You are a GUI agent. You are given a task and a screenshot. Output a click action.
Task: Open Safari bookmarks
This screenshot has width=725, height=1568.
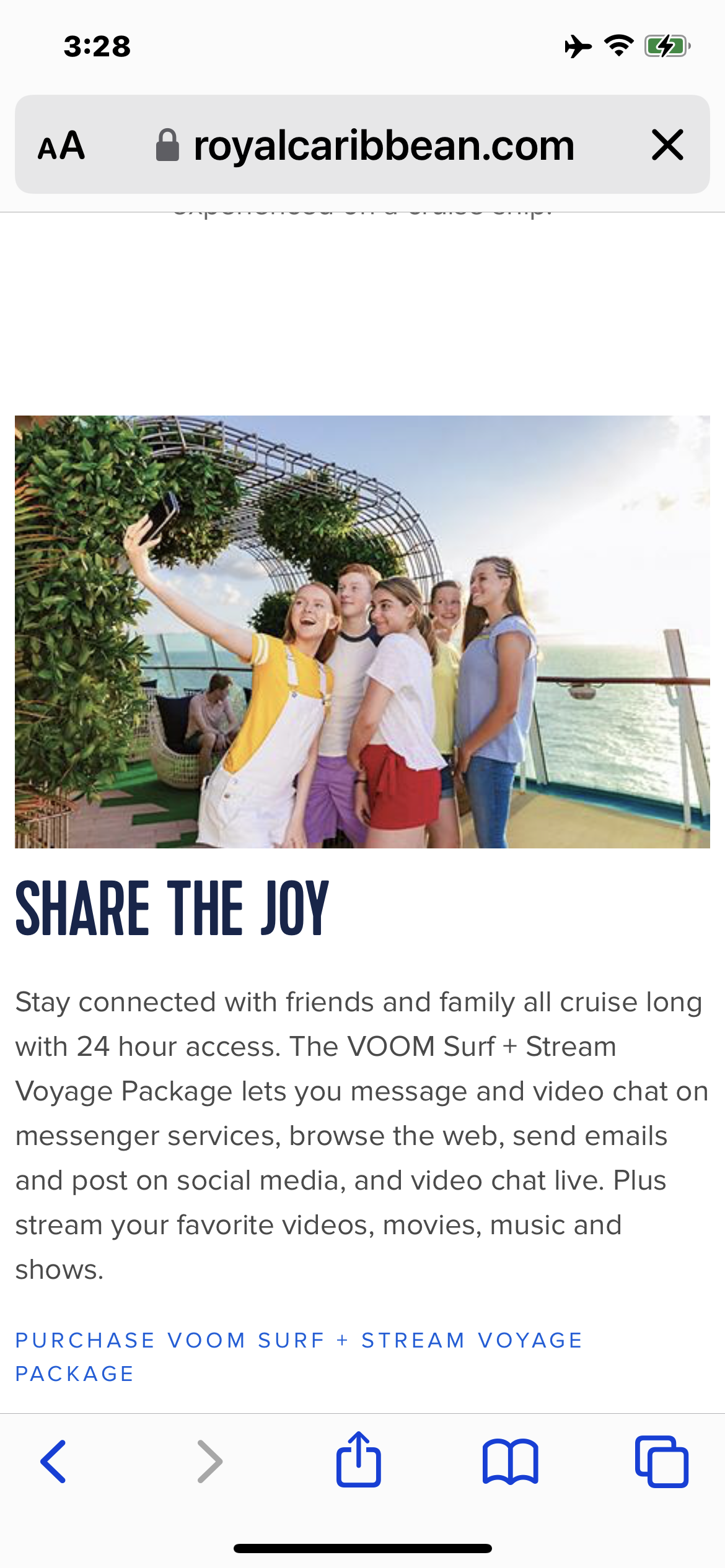click(511, 1461)
